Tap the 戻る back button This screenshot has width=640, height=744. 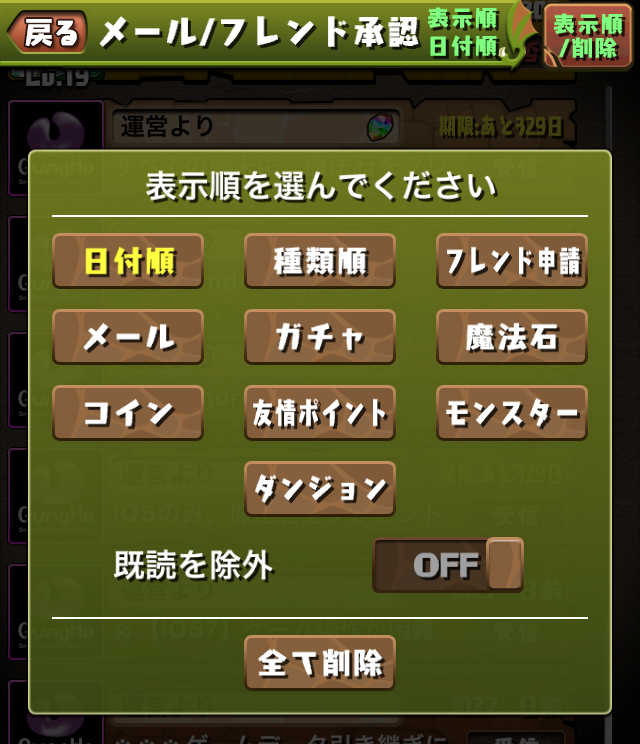(x=47, y=32)
